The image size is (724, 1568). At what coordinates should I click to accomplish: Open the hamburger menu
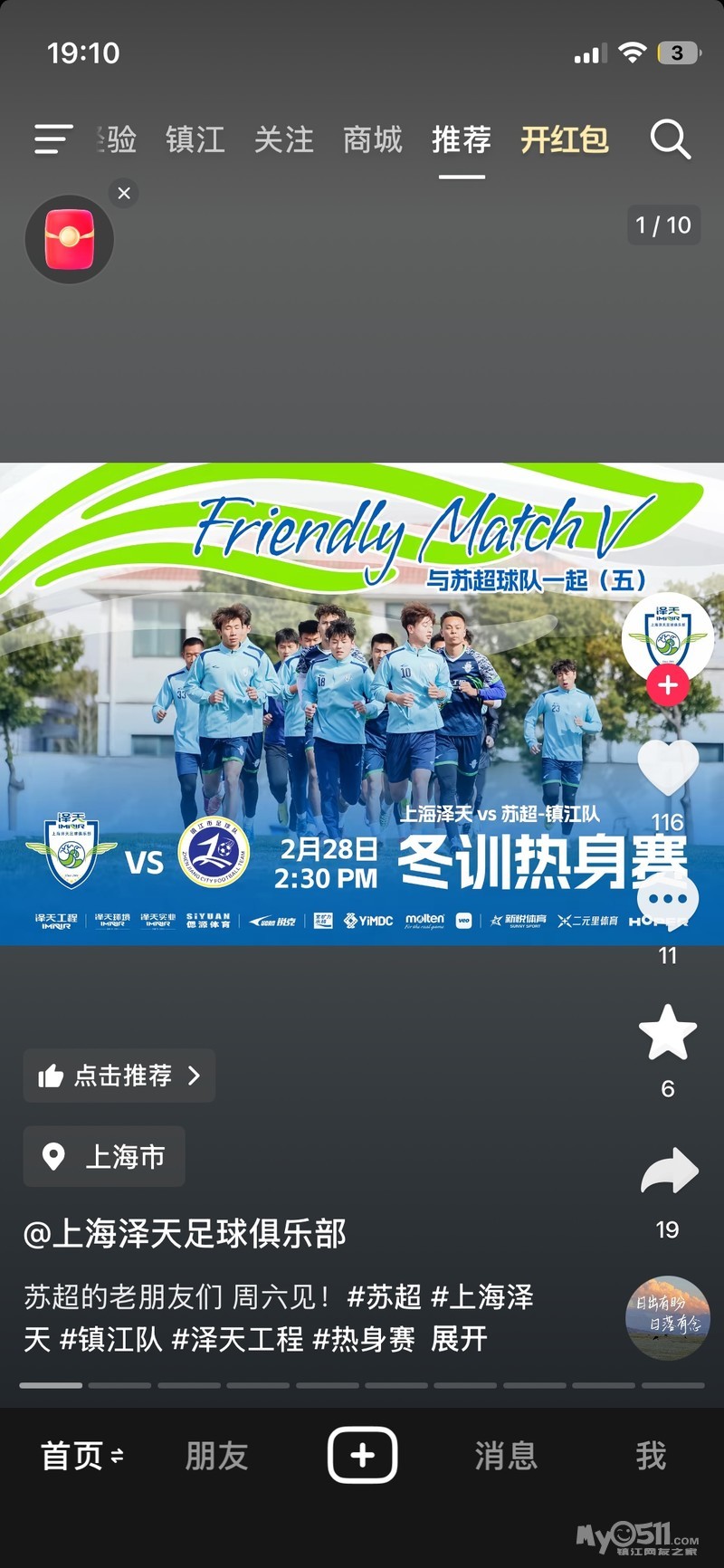click(x=52, y=139)
